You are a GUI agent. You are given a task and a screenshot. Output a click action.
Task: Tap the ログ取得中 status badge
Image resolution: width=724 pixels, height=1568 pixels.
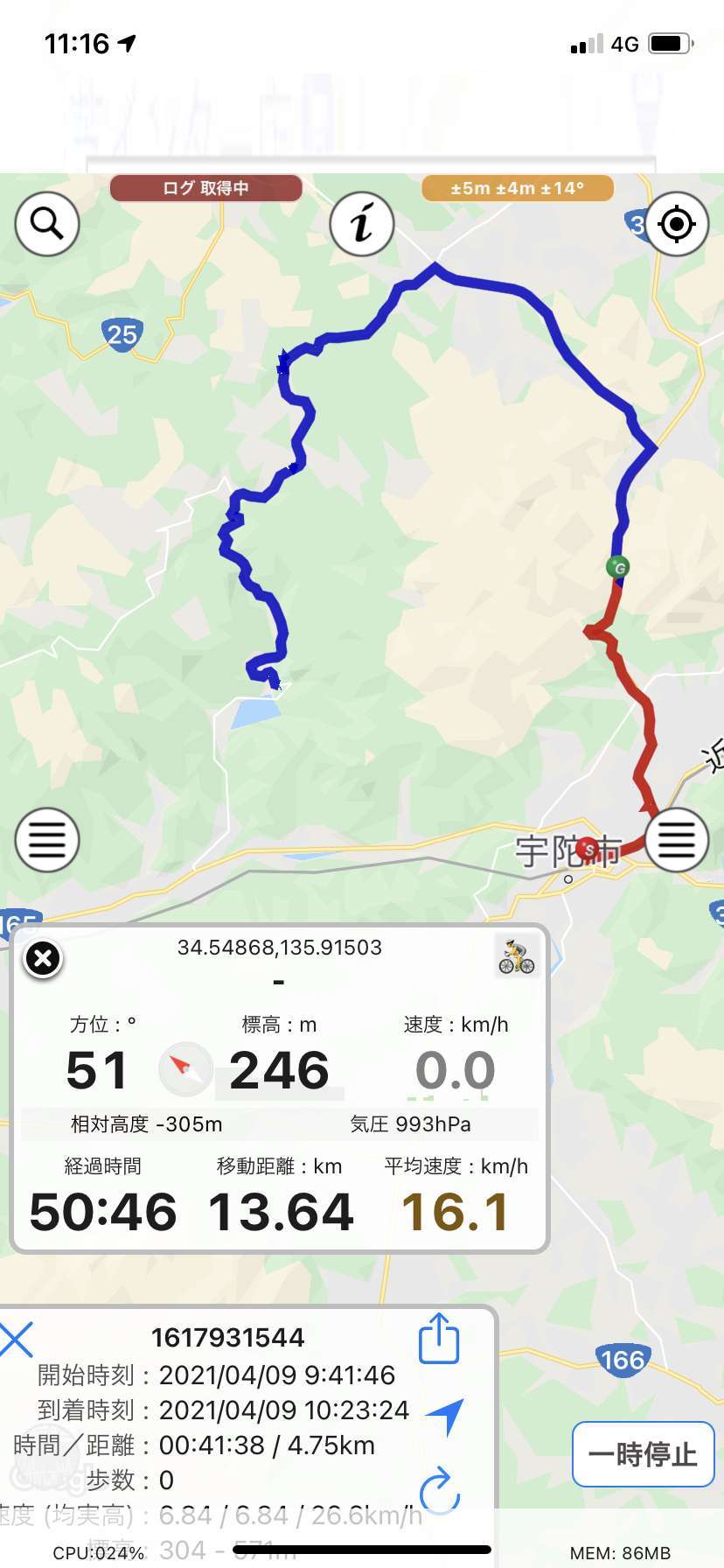pyautogui.click(x=206, y=188)
